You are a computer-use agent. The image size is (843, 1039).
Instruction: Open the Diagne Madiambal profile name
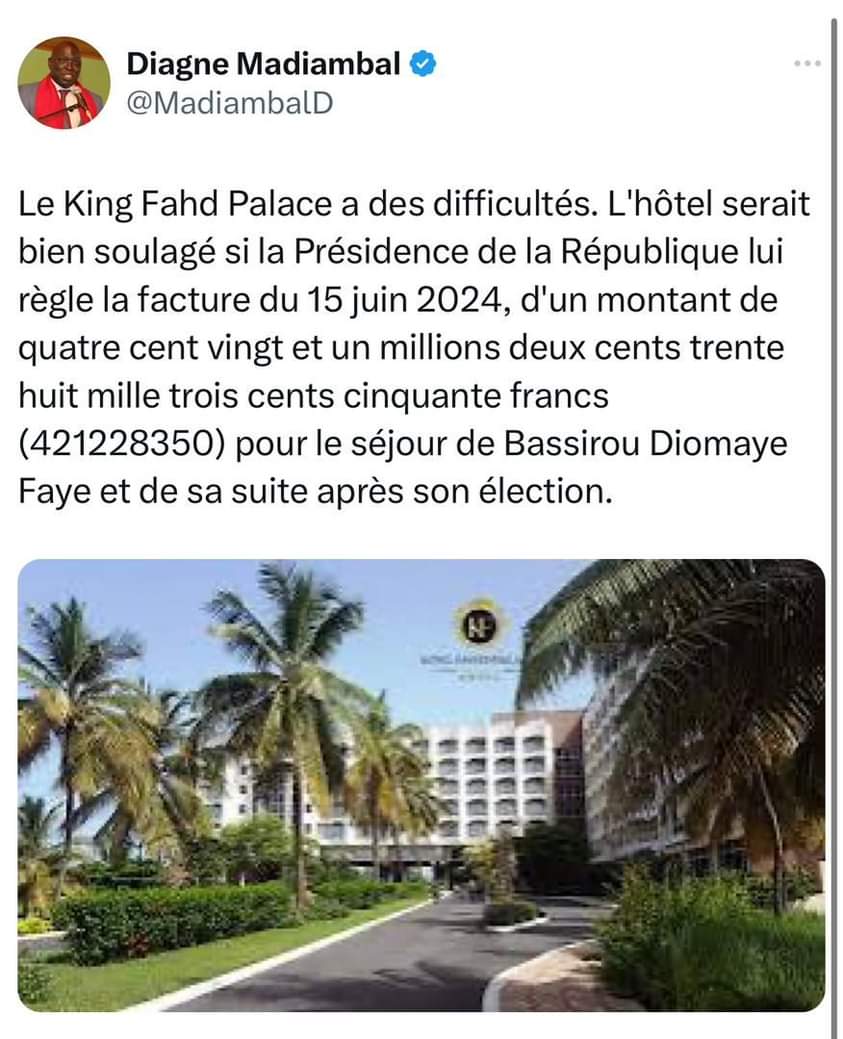click(264, 65)
